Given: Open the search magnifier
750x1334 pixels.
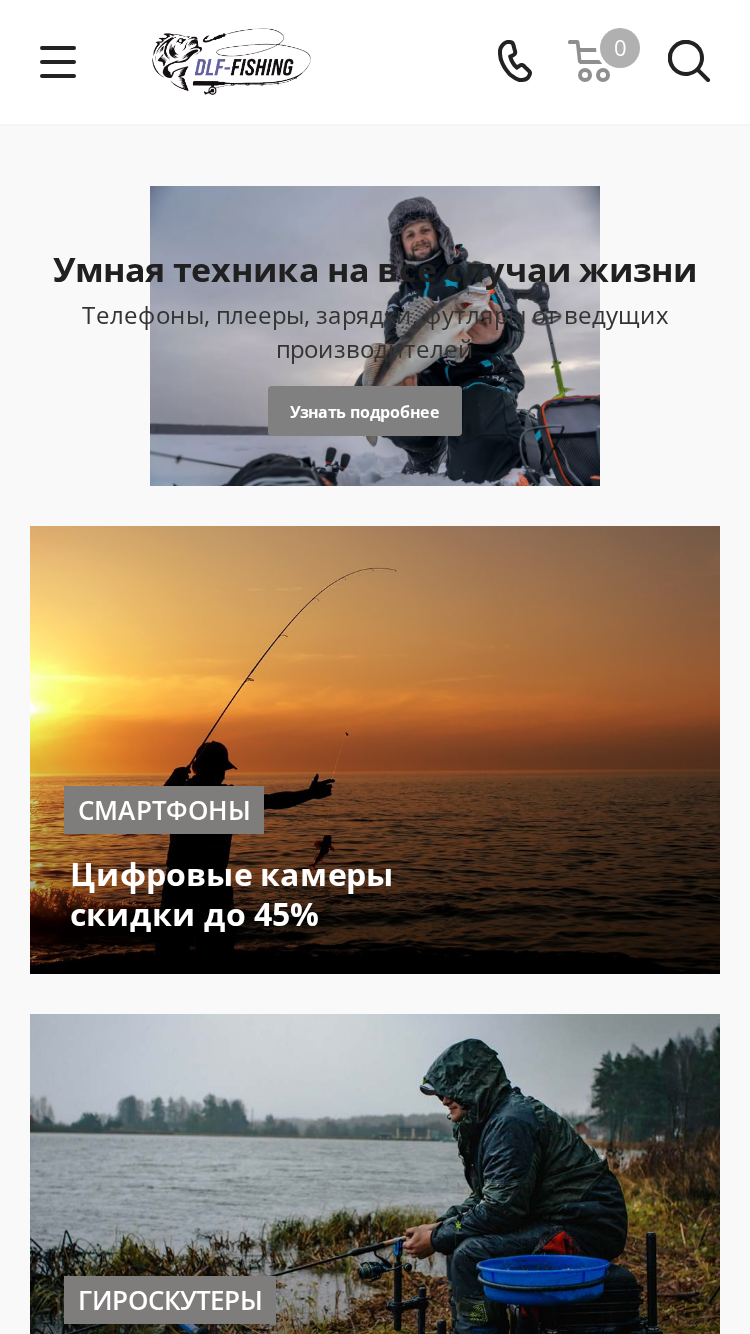Looking at the screenshot, I should pos(689,61).
